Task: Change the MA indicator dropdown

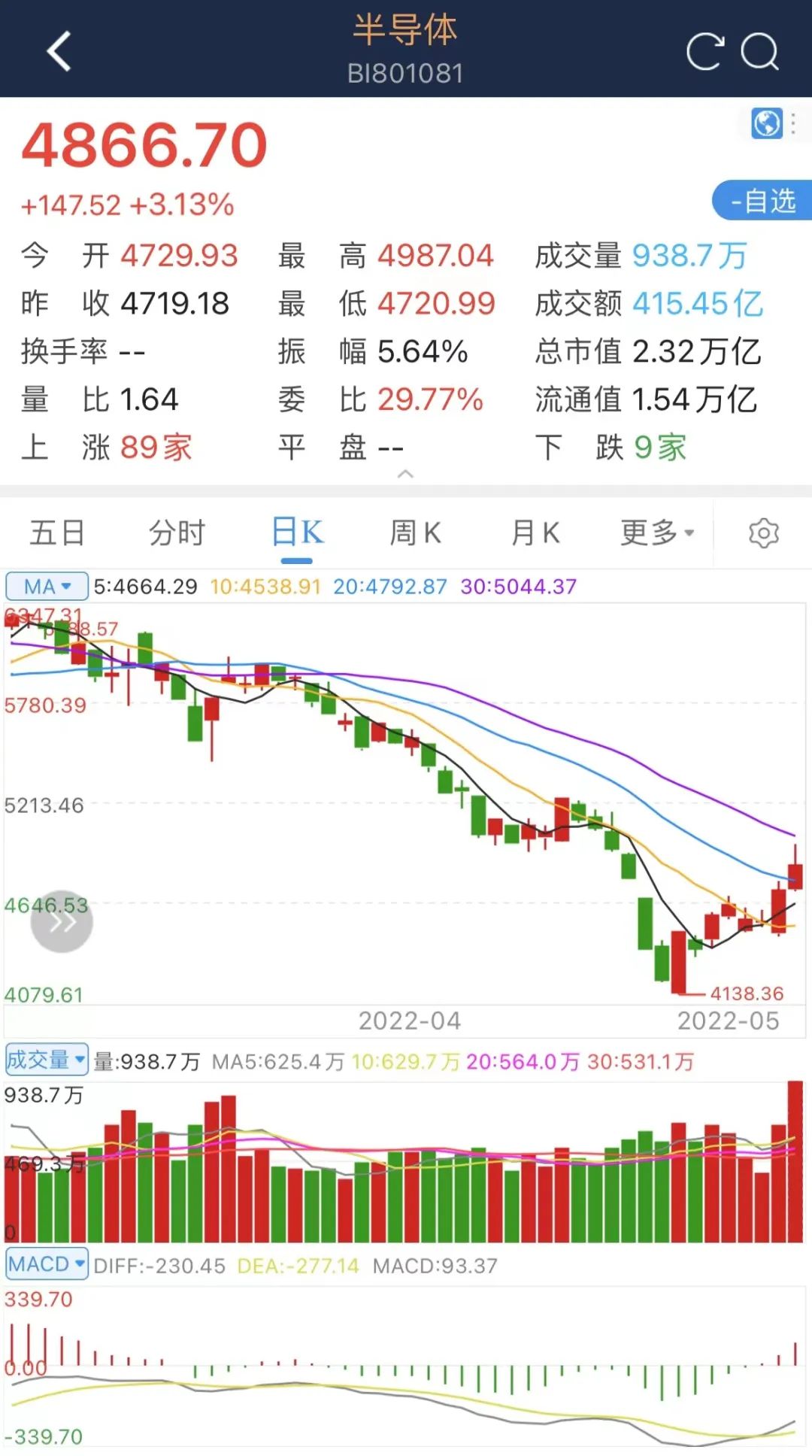Action: (47, 587)
